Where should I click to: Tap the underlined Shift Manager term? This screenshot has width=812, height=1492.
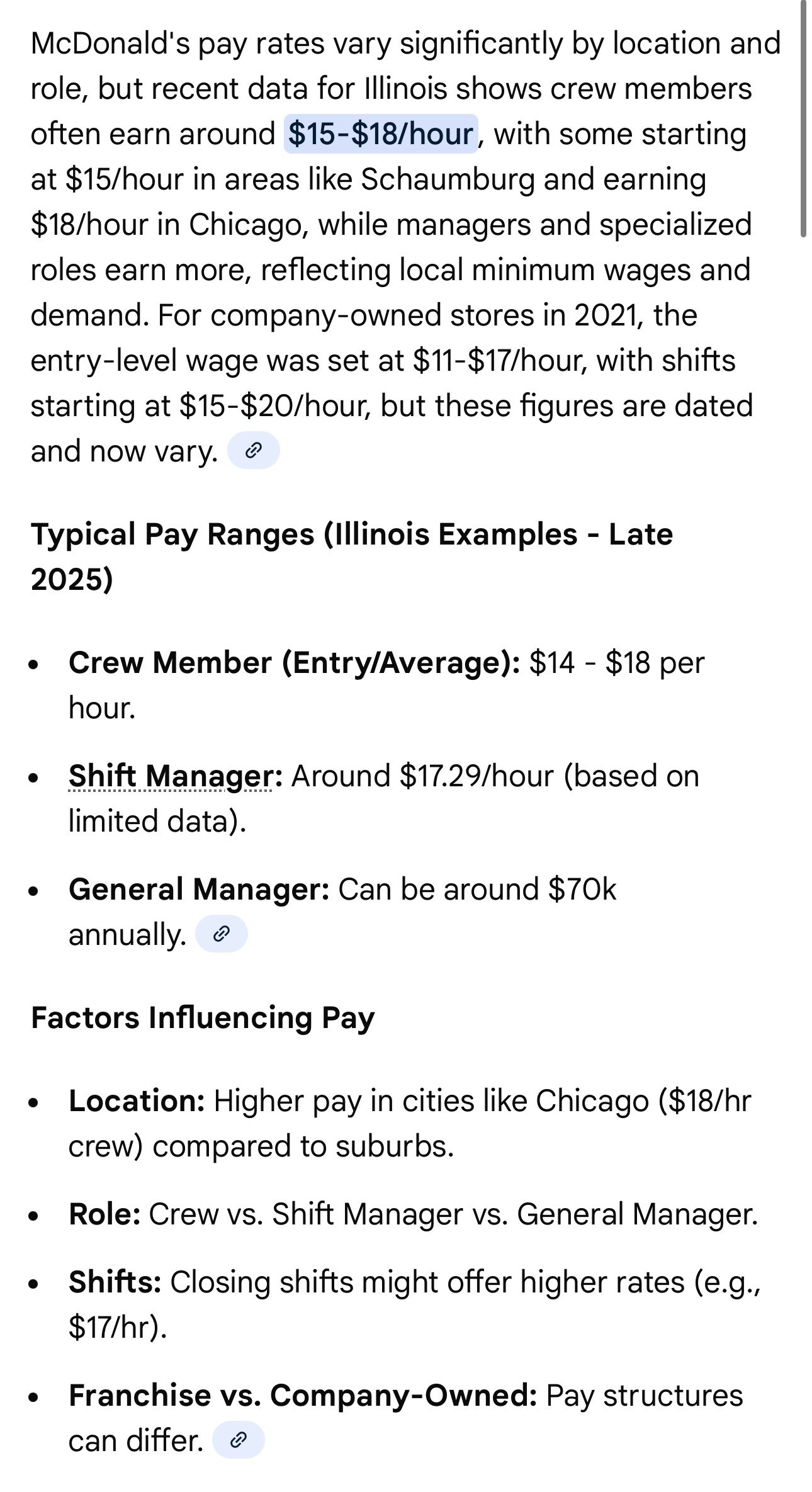click(x=171, y=776)
